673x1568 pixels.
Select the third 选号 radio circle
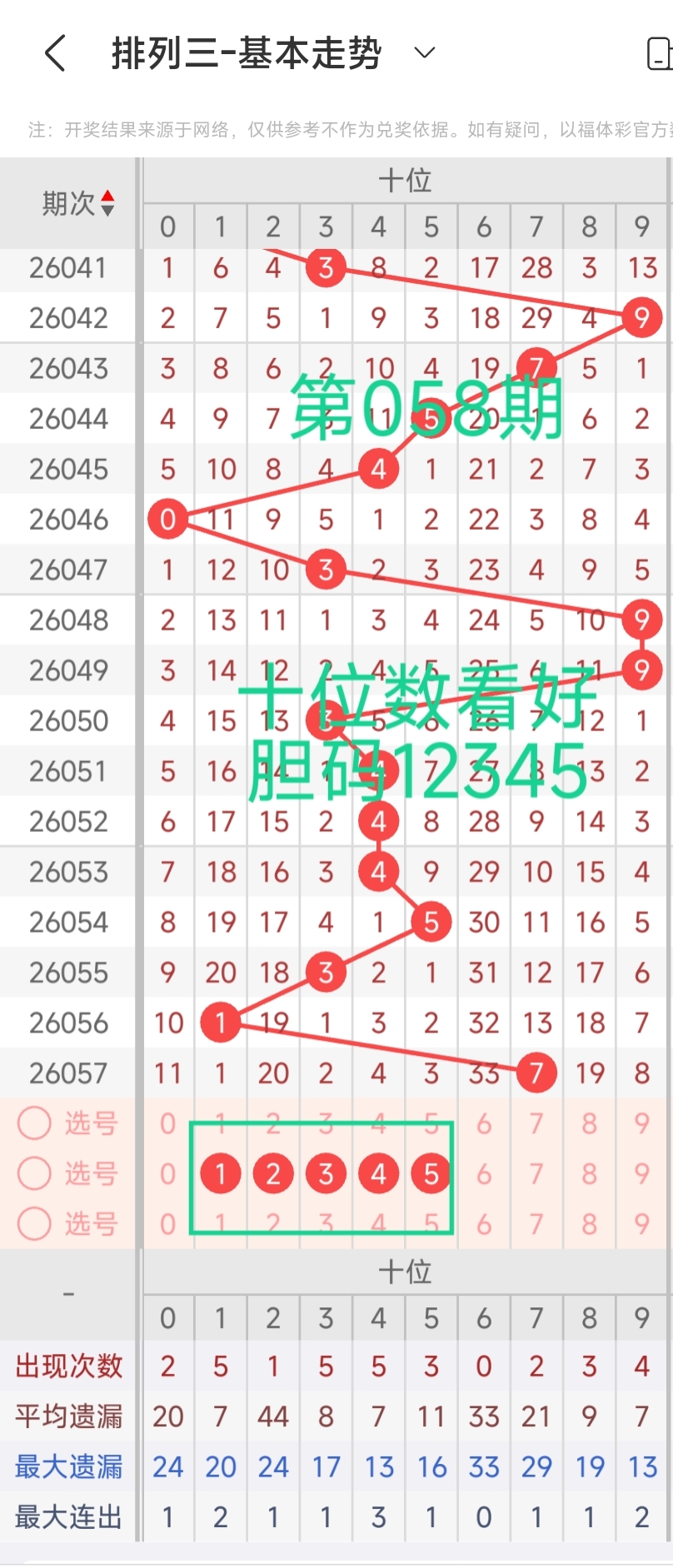(34, 1224)
